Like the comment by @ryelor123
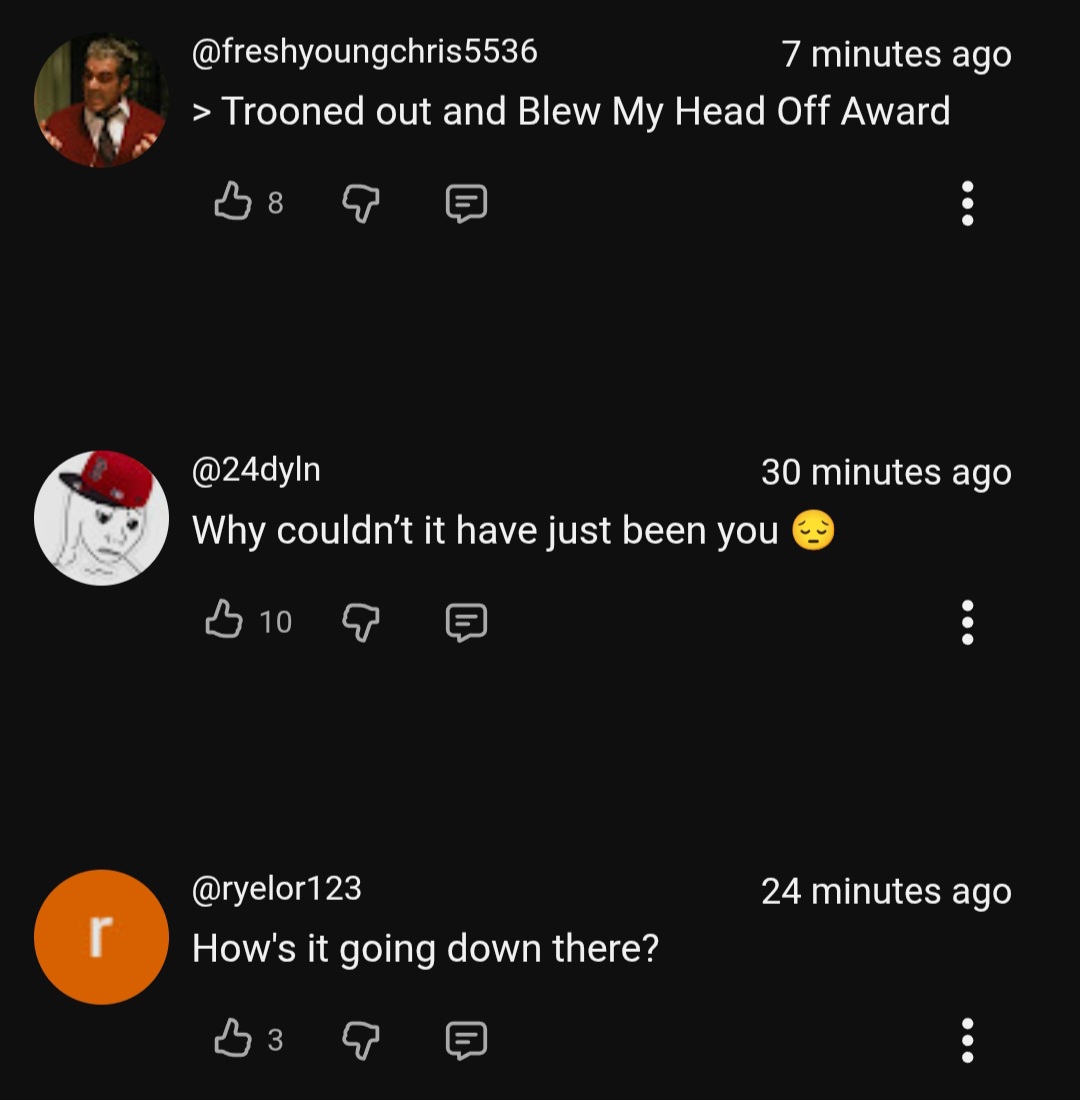 (x=232, y=1039)
